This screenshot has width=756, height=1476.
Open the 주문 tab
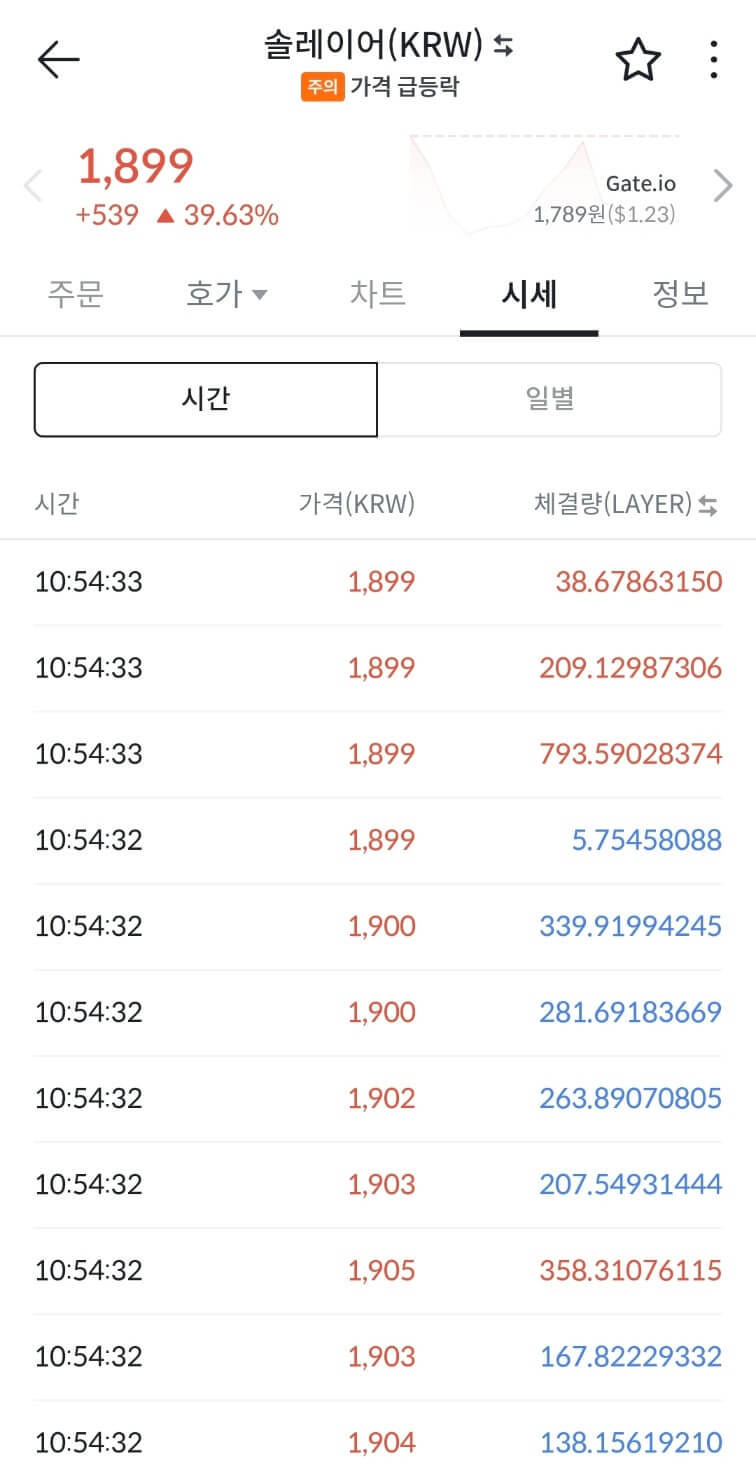point(75,294)
